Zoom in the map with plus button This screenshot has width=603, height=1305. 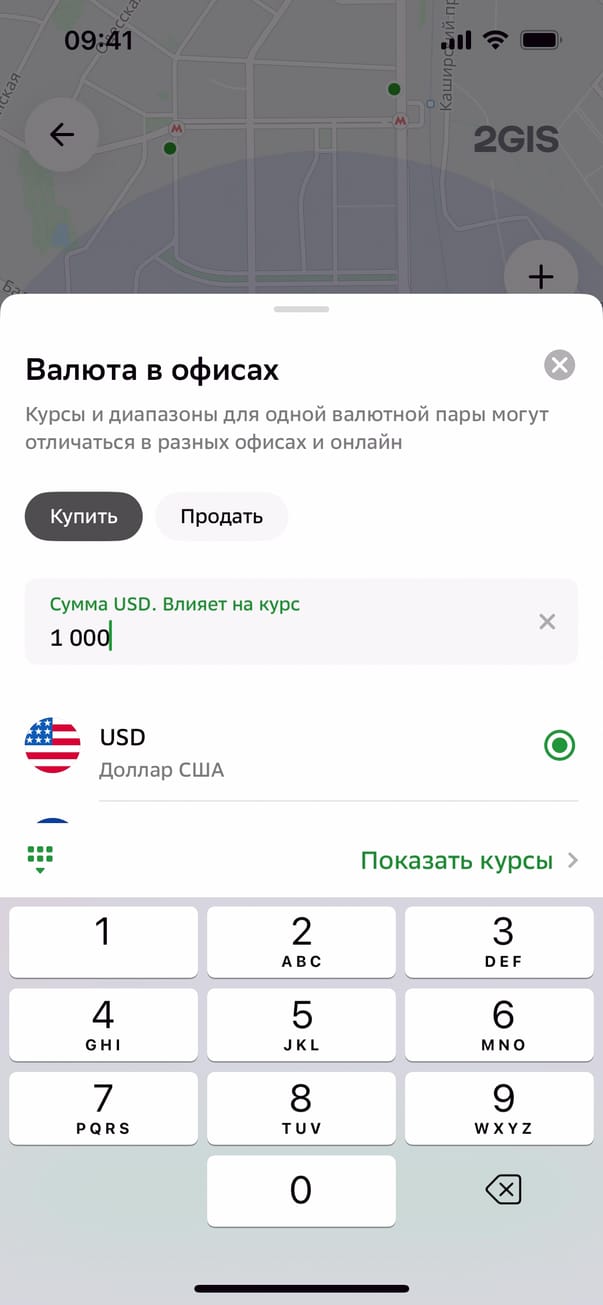click(540, 276)
